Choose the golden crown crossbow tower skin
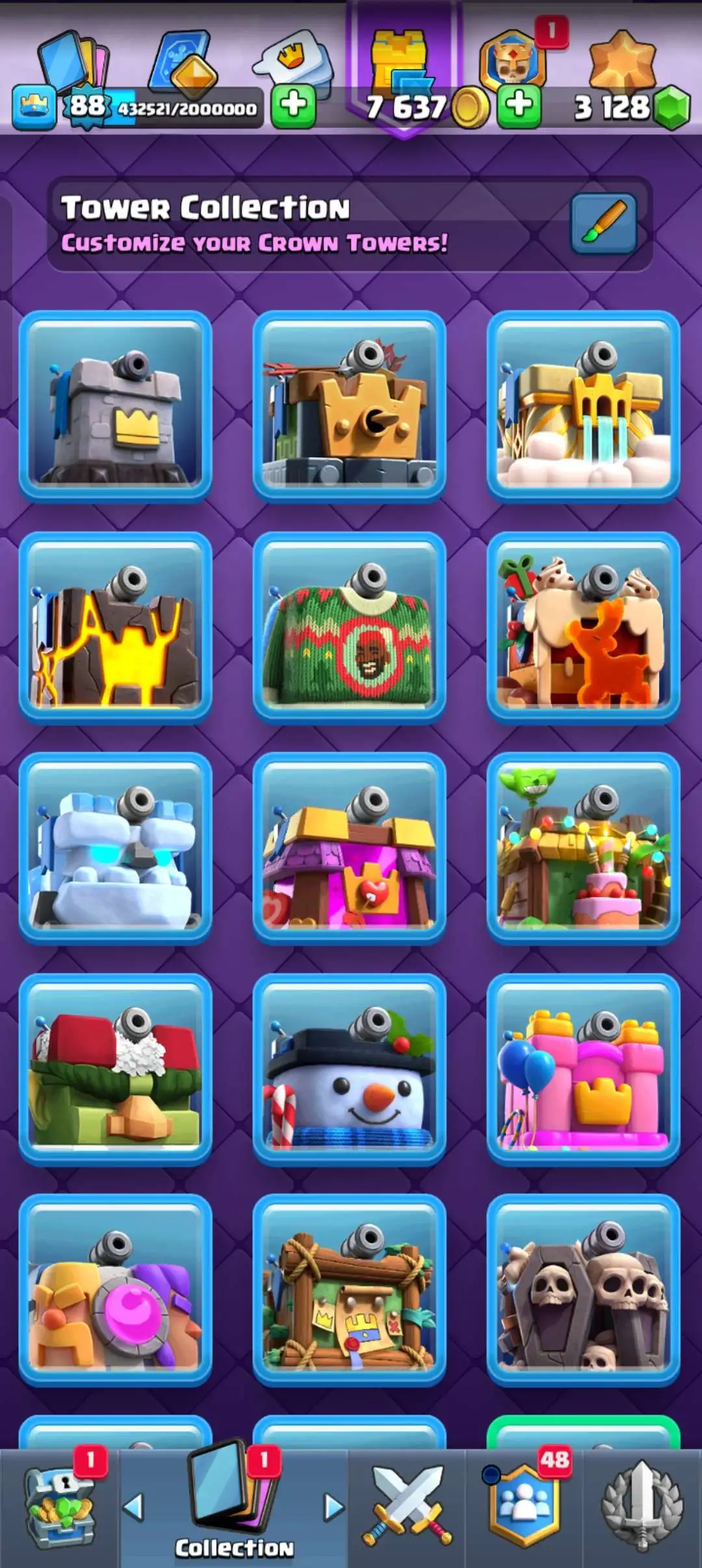 [x=350, y=406]
